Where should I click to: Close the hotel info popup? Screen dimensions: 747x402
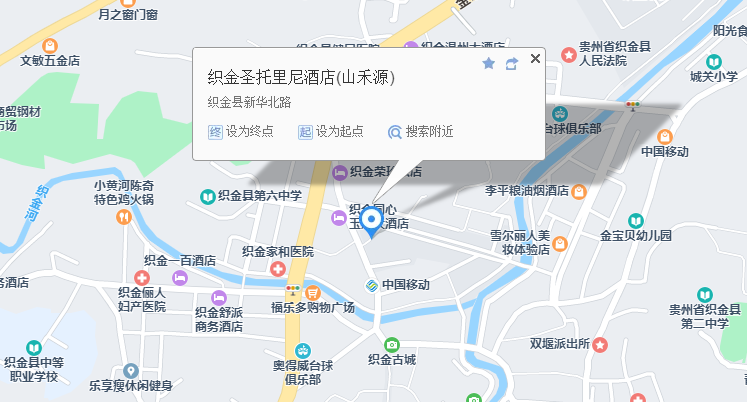[535, 59]
